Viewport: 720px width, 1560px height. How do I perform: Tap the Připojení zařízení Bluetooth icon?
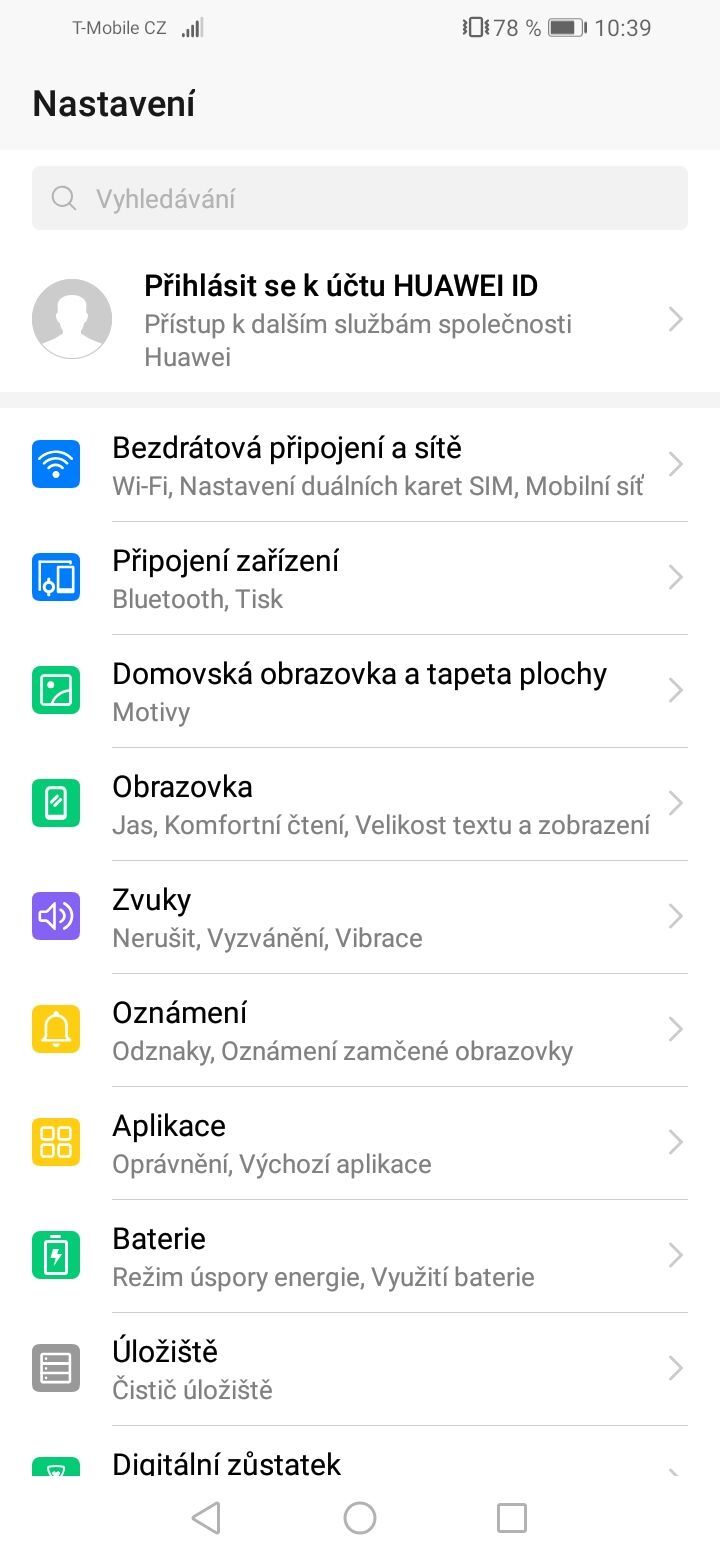click(x=56, y=577)
